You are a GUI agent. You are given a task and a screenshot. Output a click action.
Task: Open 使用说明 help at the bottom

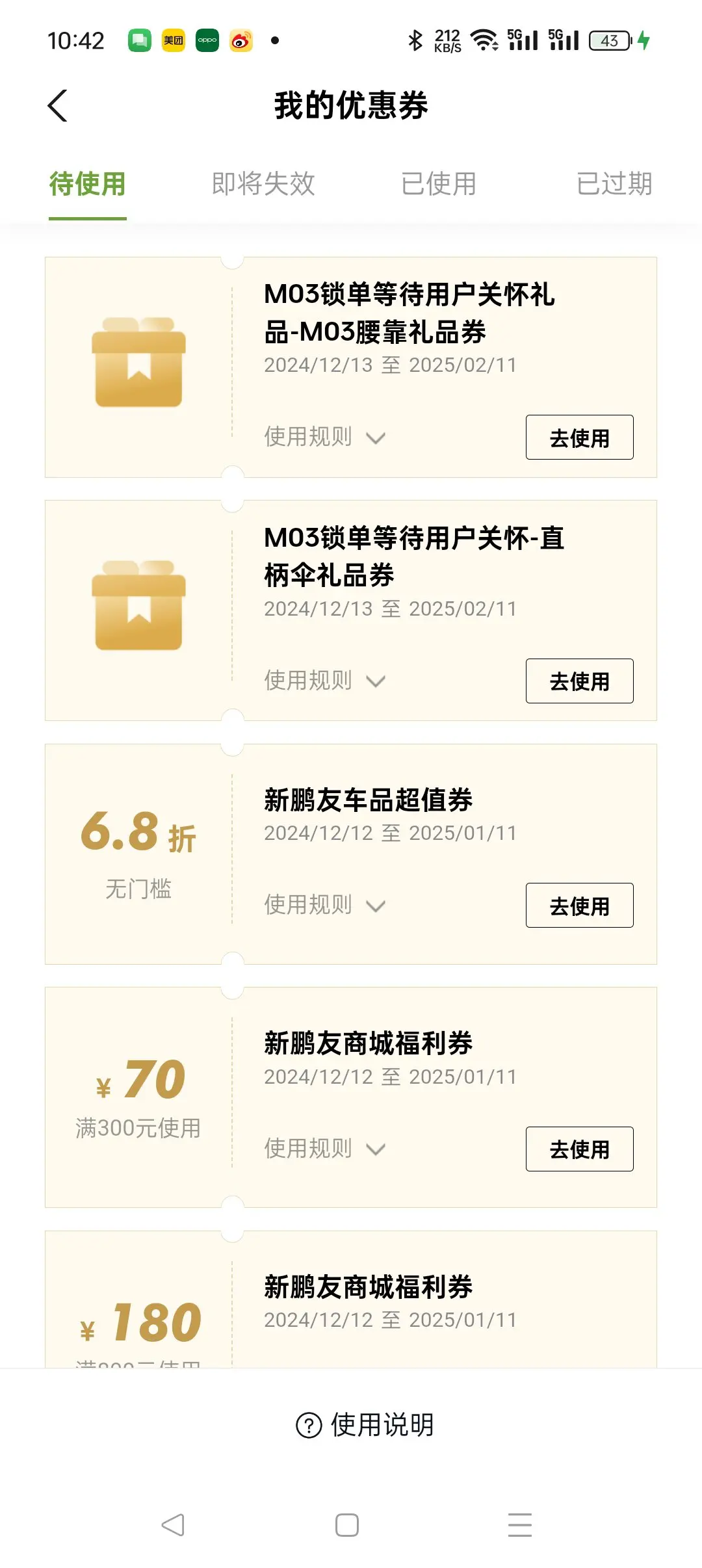(x=365, y=1425)
